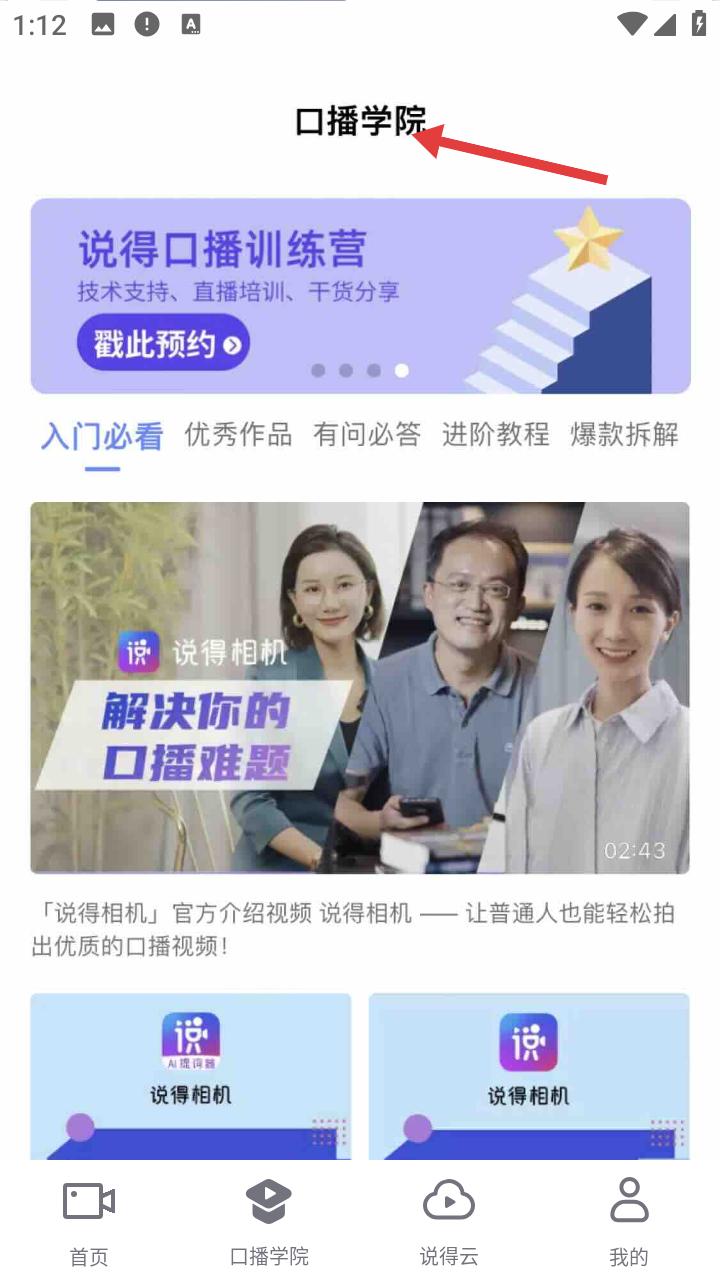Screen dimensions: 720x1280
Task: Switch to the 优秀作品 tab
Action: 237,433
